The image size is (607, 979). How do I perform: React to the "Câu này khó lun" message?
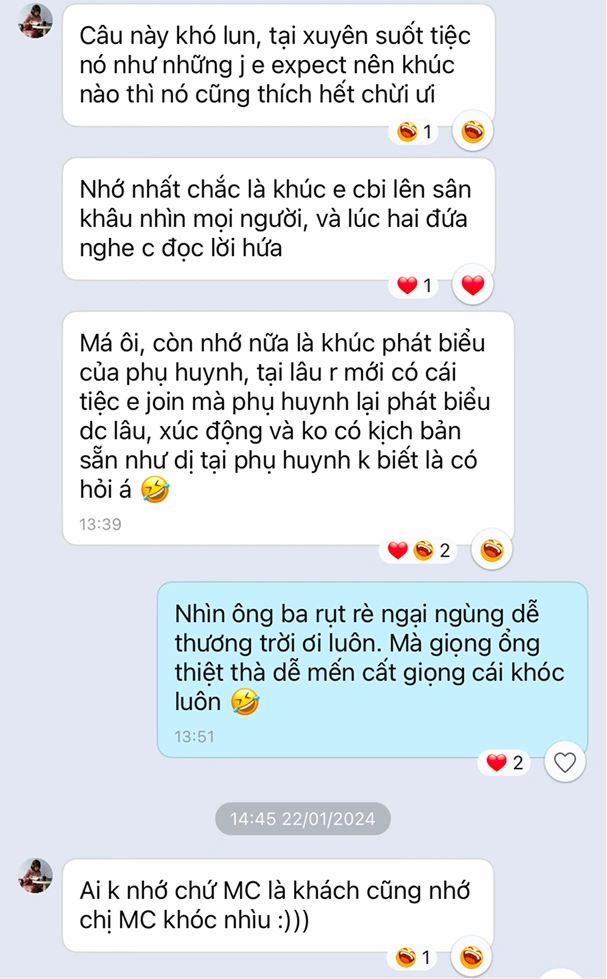[x=473, y=131]
